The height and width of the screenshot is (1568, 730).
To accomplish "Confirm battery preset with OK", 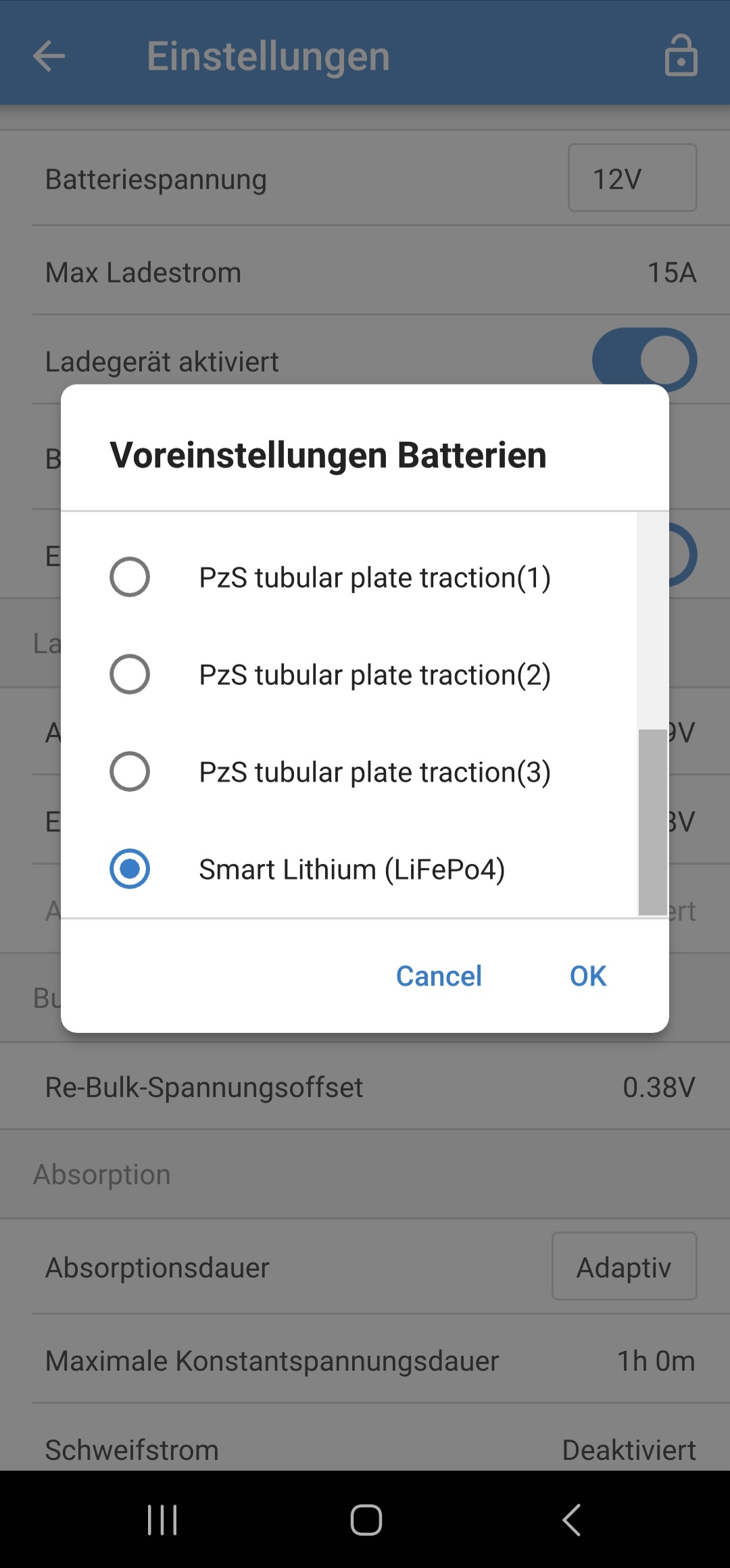I will click(588, 976).
